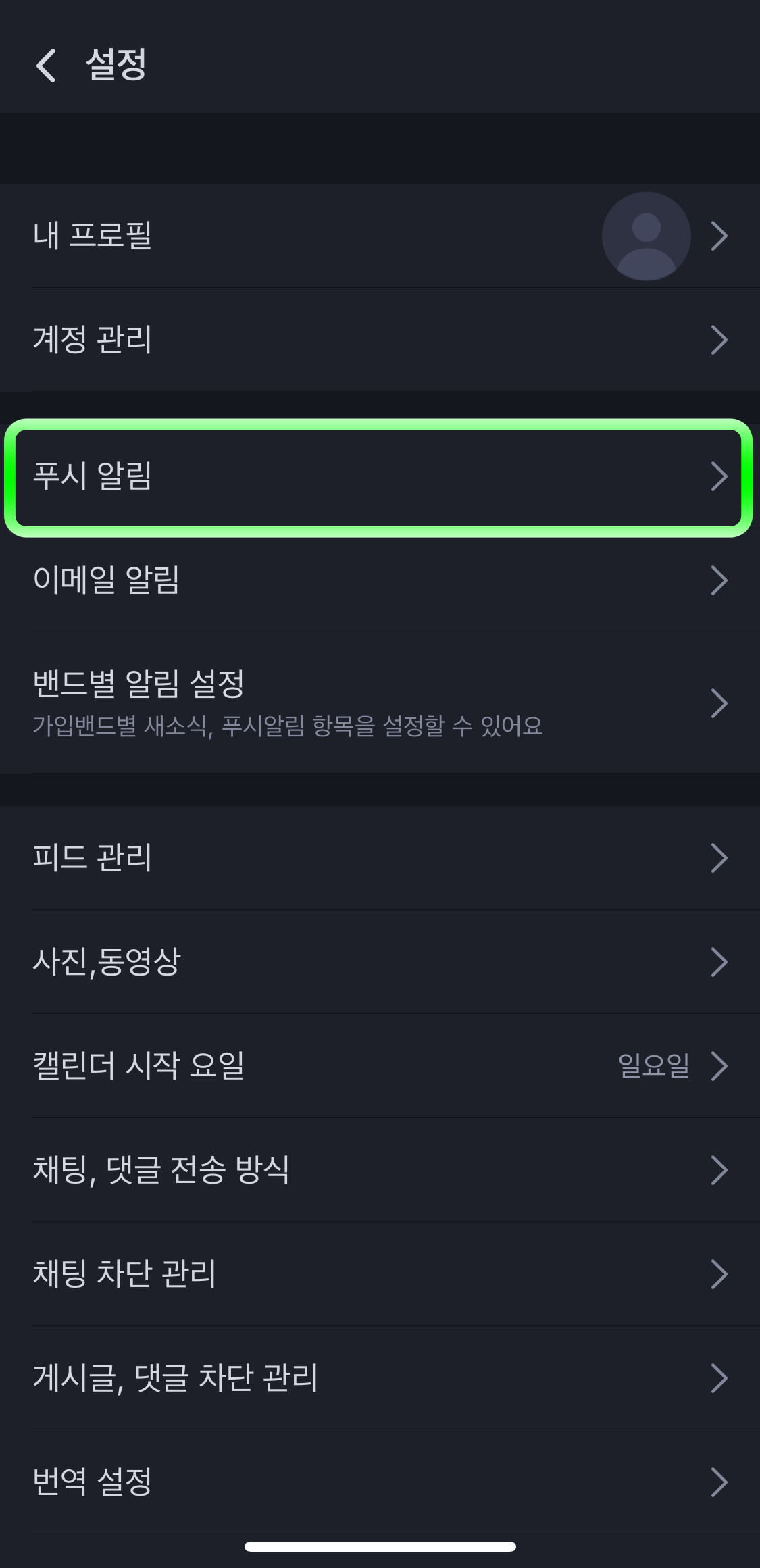Open 푸시 알림 (push notification) settings
Viewport: 760px width, 1568px height.
(270, 476)
